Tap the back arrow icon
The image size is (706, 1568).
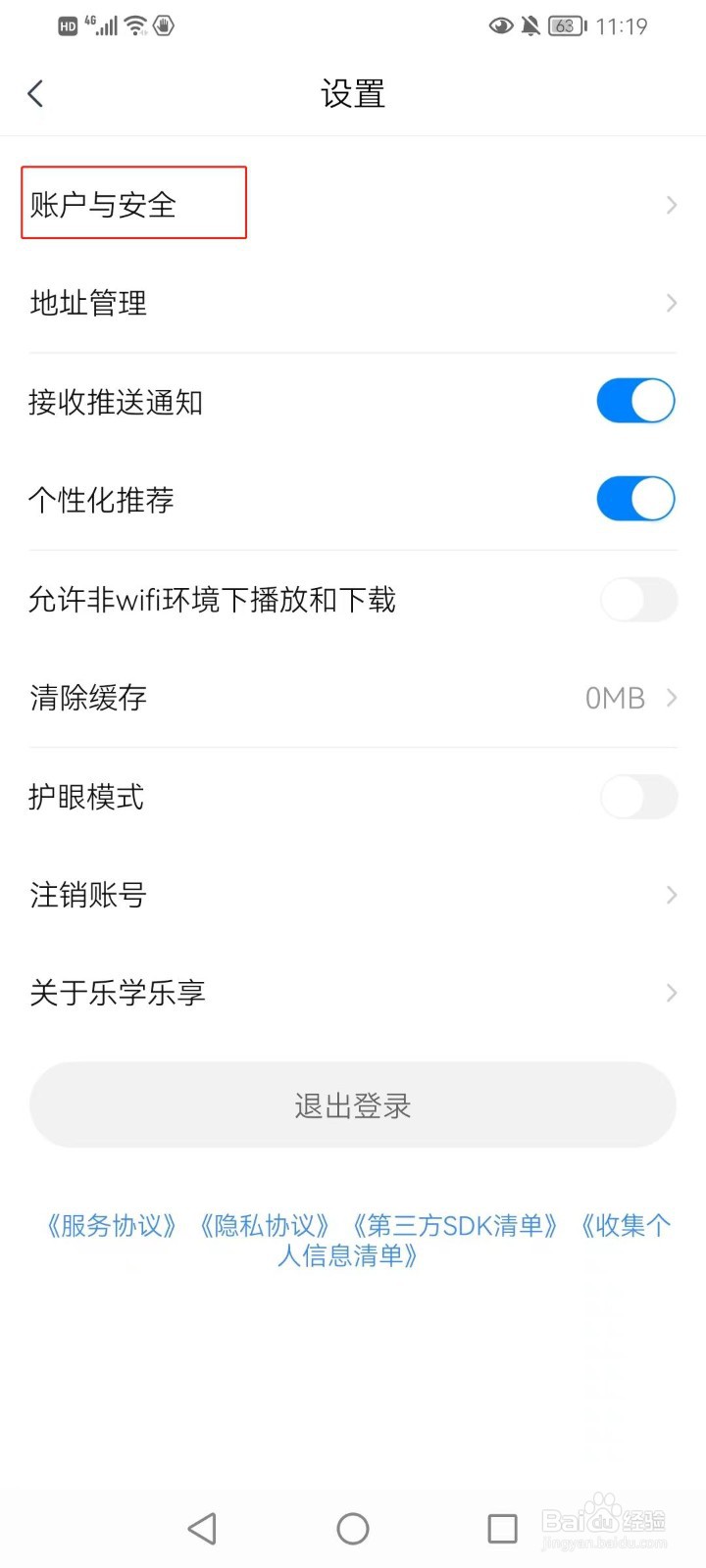pyautogui.click(x=34, y=93)
